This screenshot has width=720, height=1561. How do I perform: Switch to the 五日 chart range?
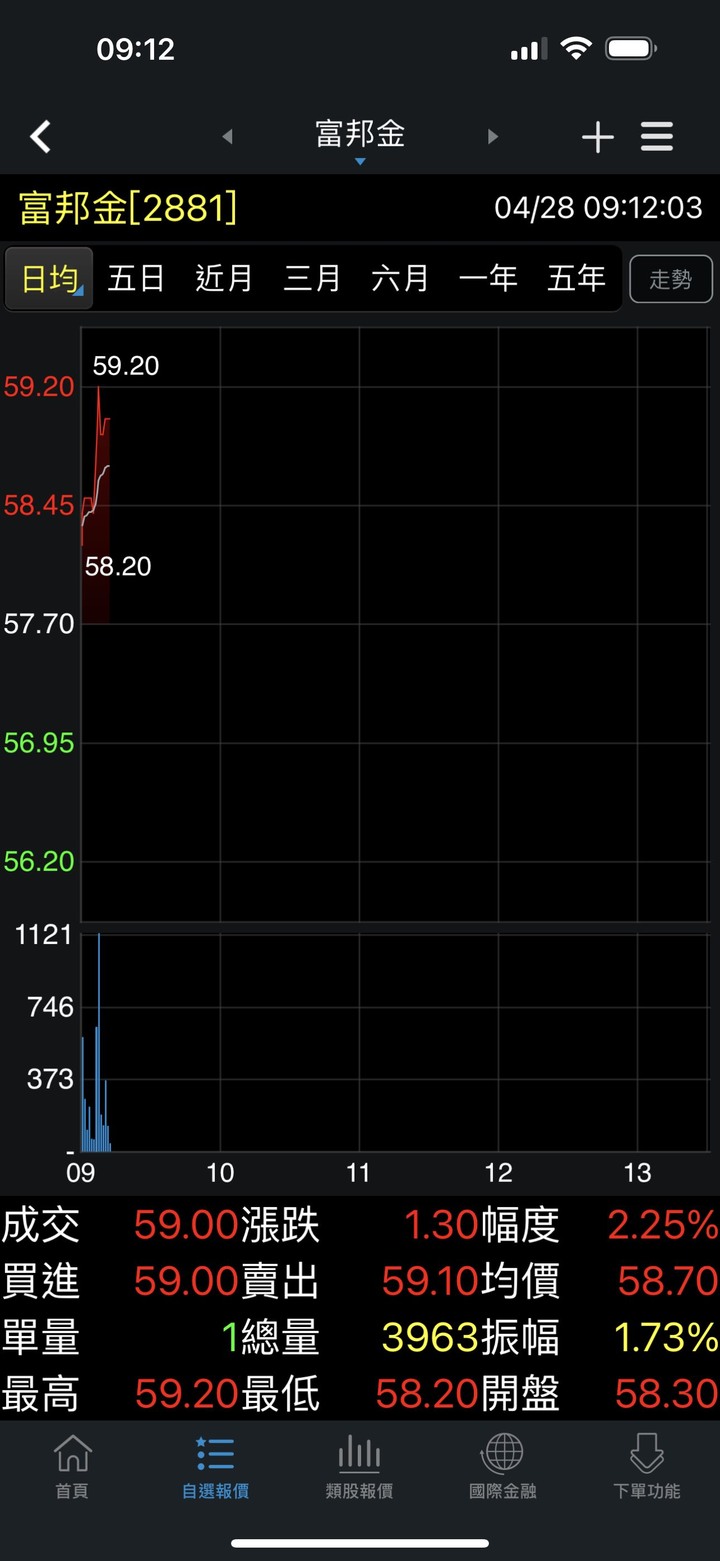coord(136,279)
